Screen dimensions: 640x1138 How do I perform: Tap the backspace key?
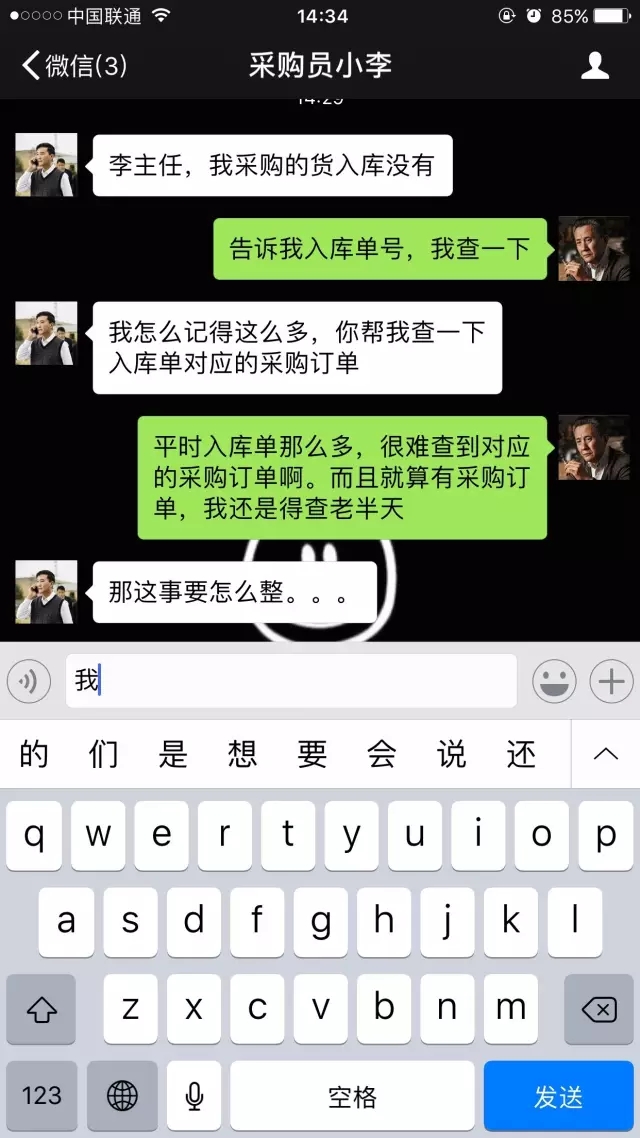(598, 1009)
